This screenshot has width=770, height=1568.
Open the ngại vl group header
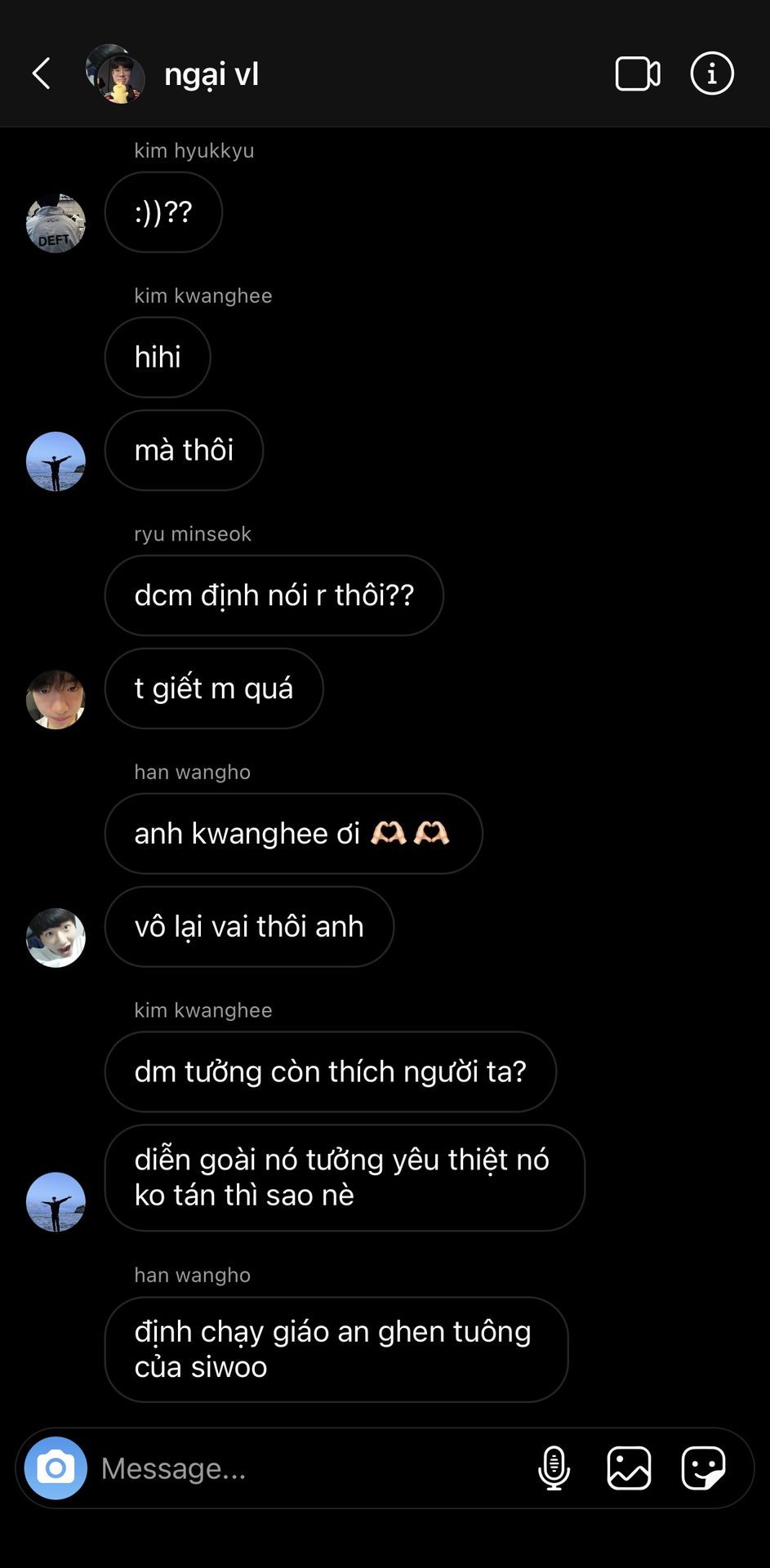click(x=211, y=74)
